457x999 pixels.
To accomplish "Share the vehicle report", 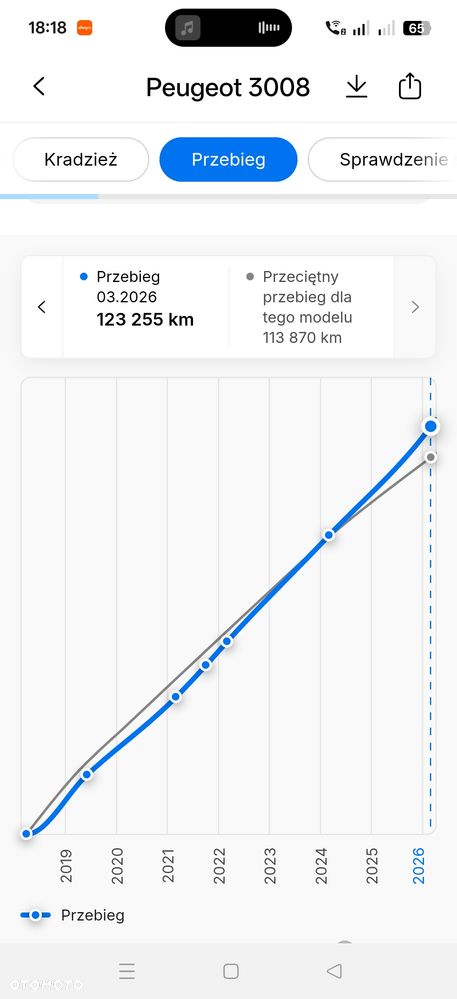I will tap(410, 86).
